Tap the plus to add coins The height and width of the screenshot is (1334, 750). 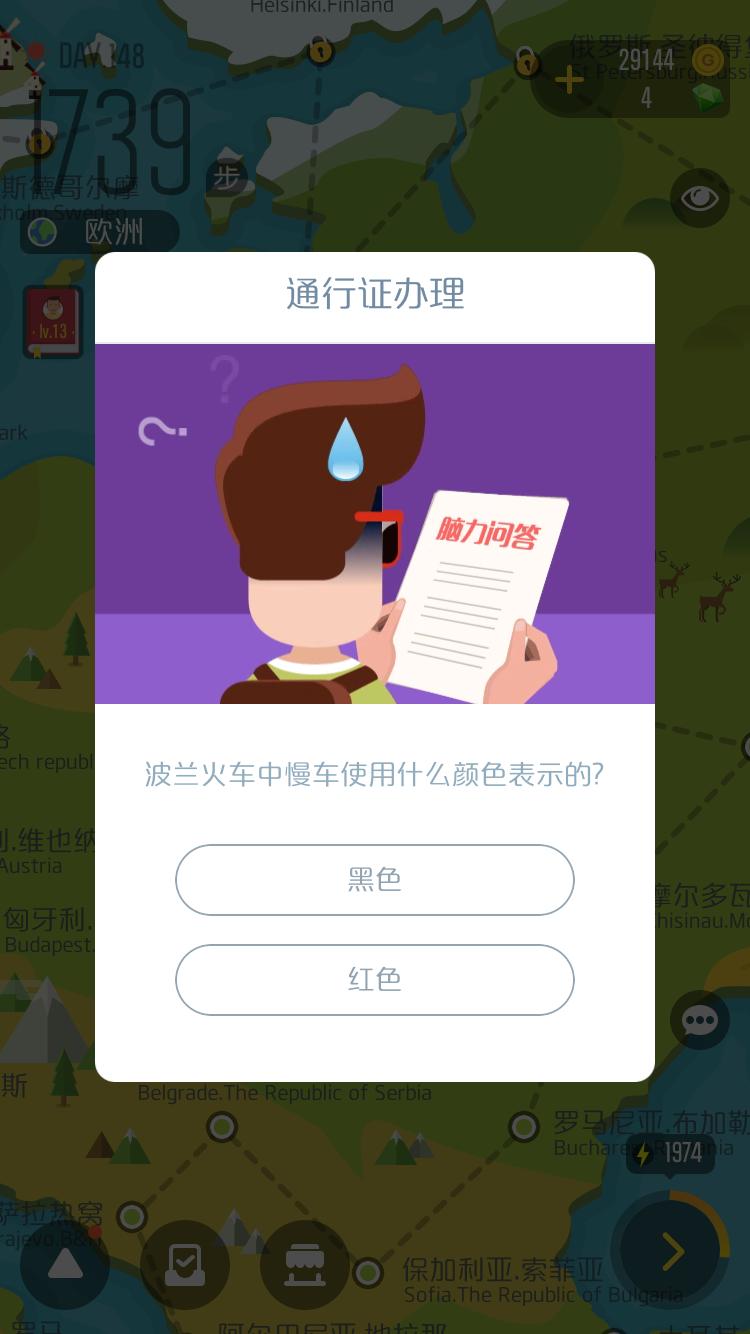(x=569, y=80)
